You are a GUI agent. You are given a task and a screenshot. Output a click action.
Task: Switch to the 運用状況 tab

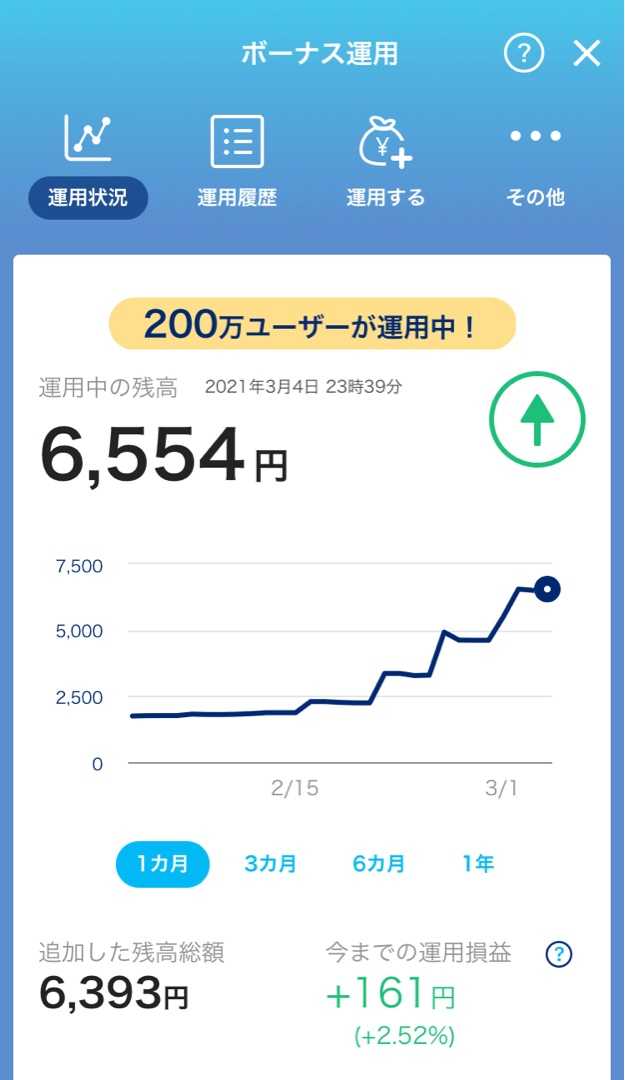pos(88,164)
